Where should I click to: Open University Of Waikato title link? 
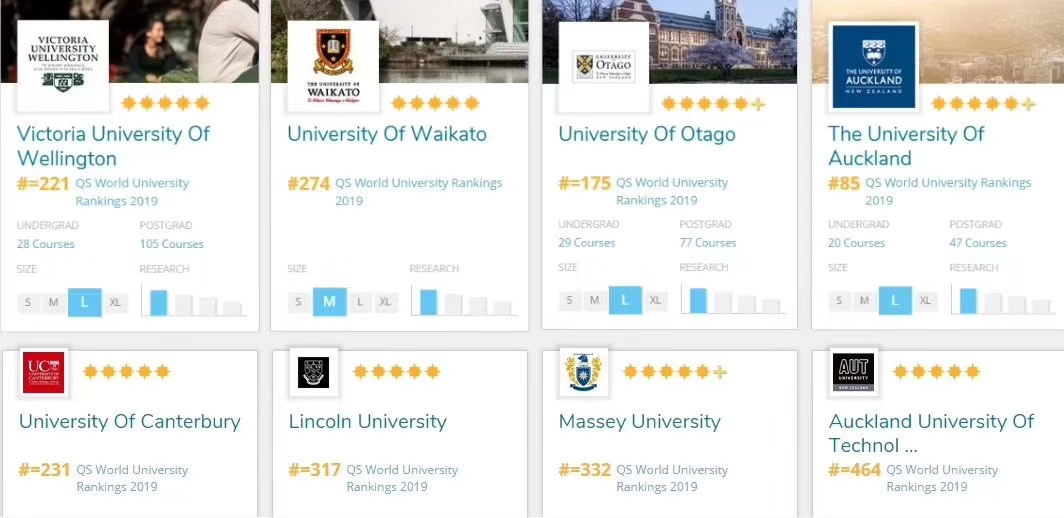pyautogui.click(x=387, y=134)
